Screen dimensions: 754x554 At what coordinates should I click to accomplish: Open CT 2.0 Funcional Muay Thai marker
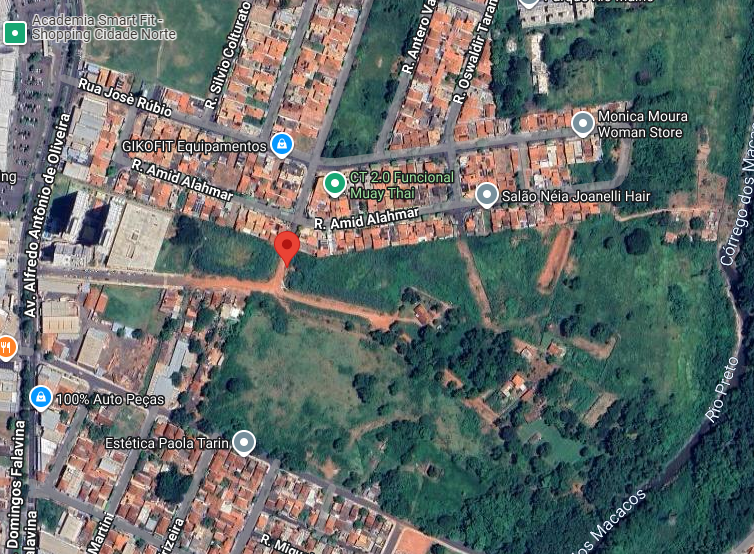click(x=334, y=183)
